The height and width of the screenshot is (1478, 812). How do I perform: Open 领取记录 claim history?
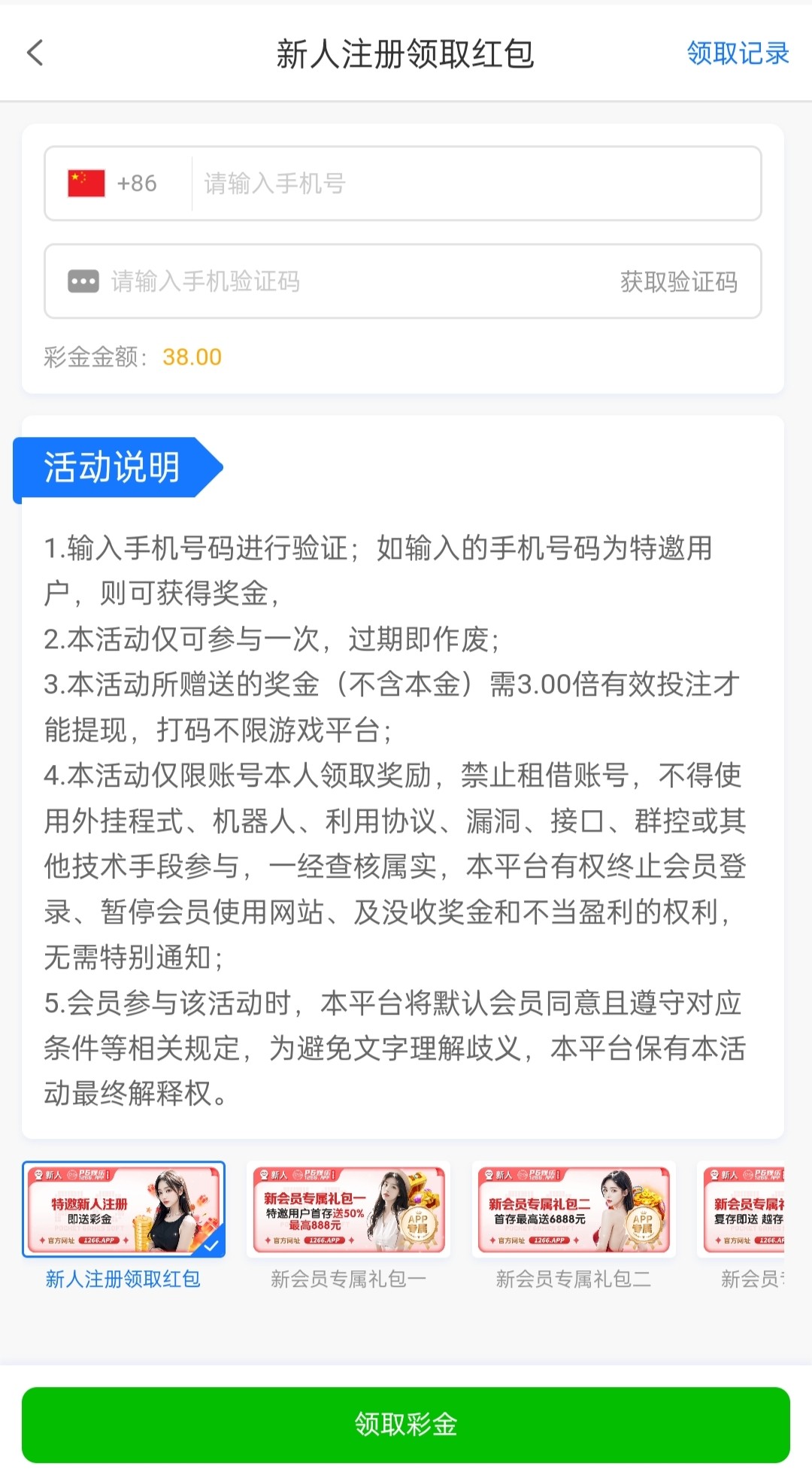point(737,53)
